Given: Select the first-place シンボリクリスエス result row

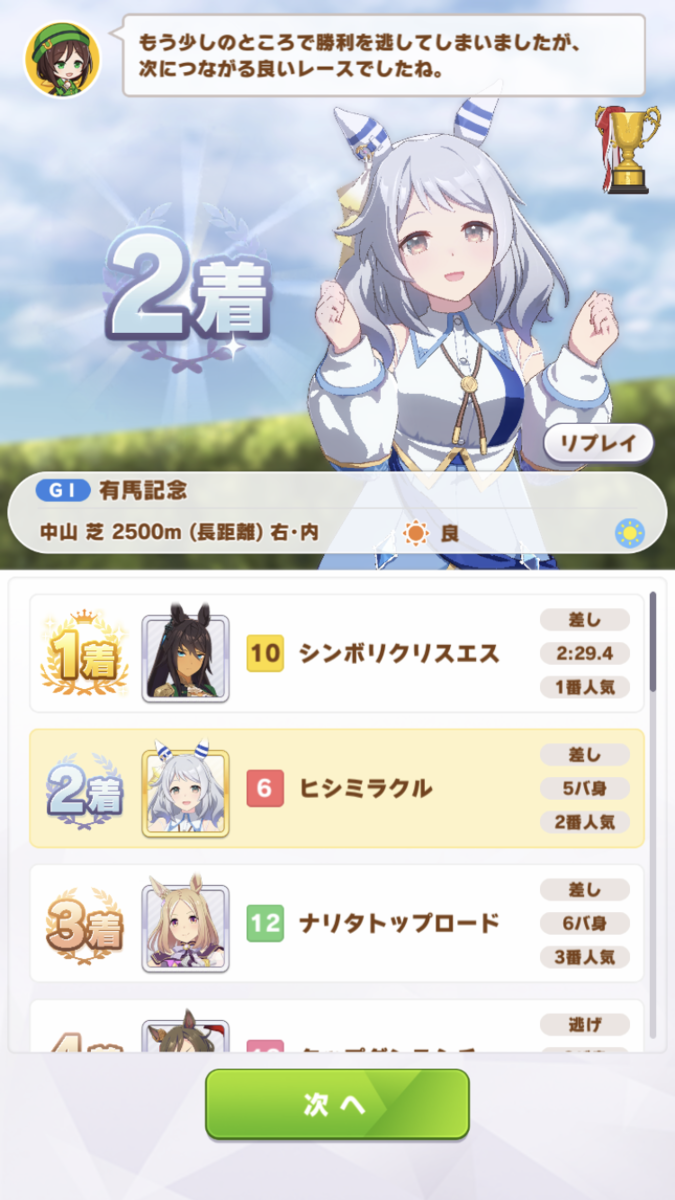Looking at the screenshot, I should [337, 654].
